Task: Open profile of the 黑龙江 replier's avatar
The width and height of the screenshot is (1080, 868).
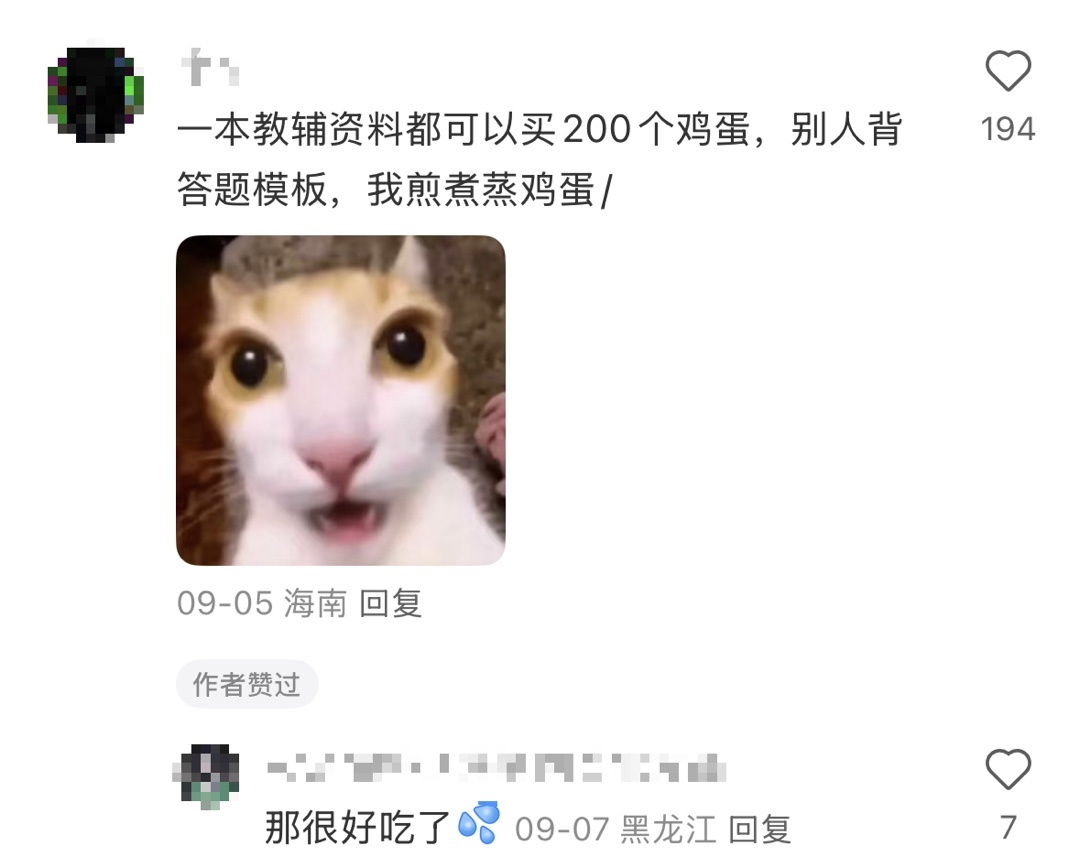Action: pos(205,776)
